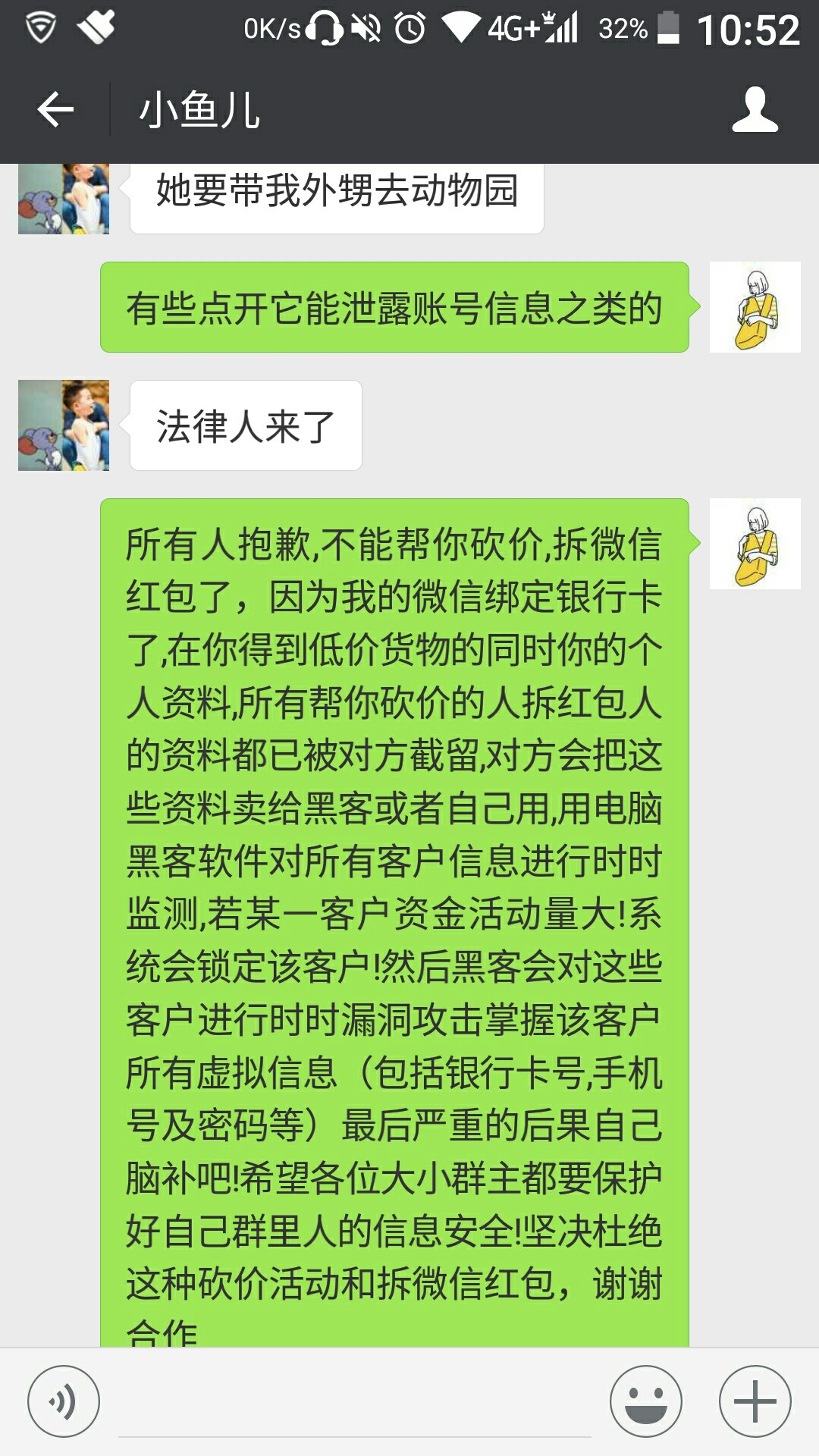Open chat info via the profile icon

point(755,110)
